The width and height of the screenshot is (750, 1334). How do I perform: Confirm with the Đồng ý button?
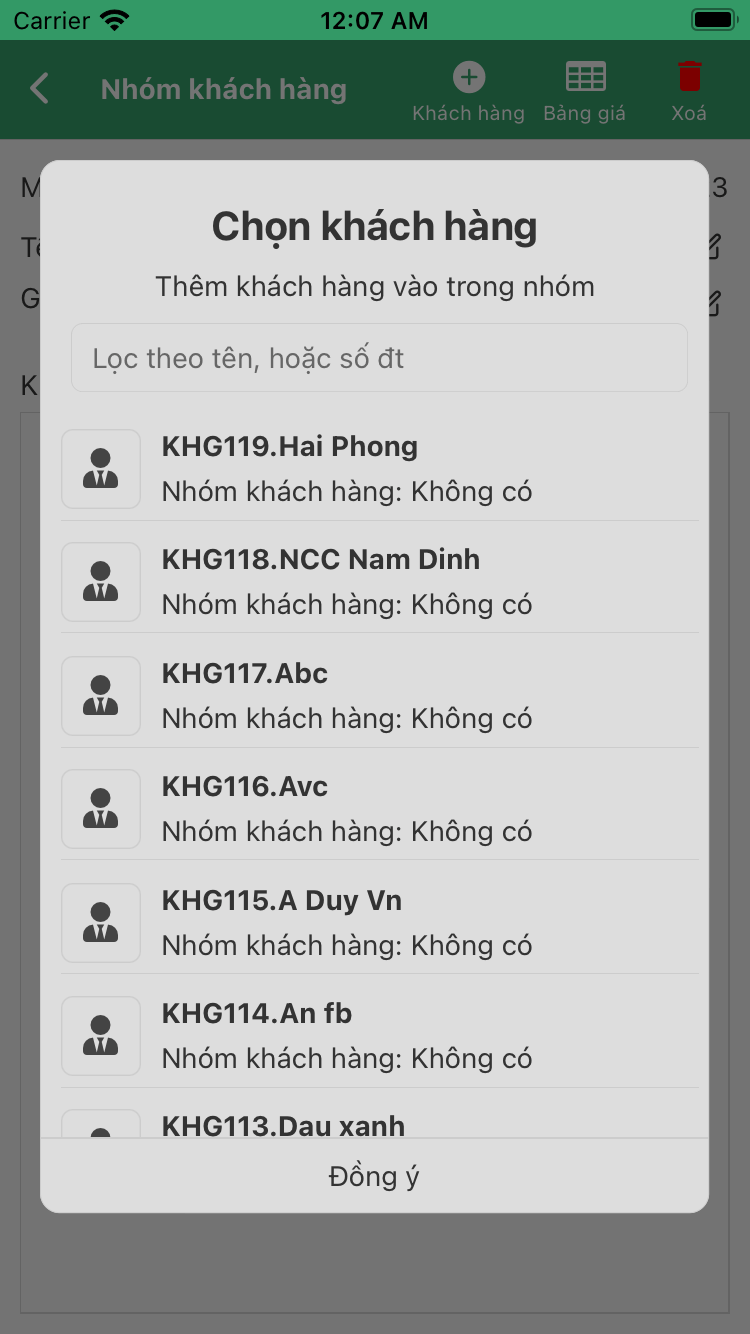374,1176
